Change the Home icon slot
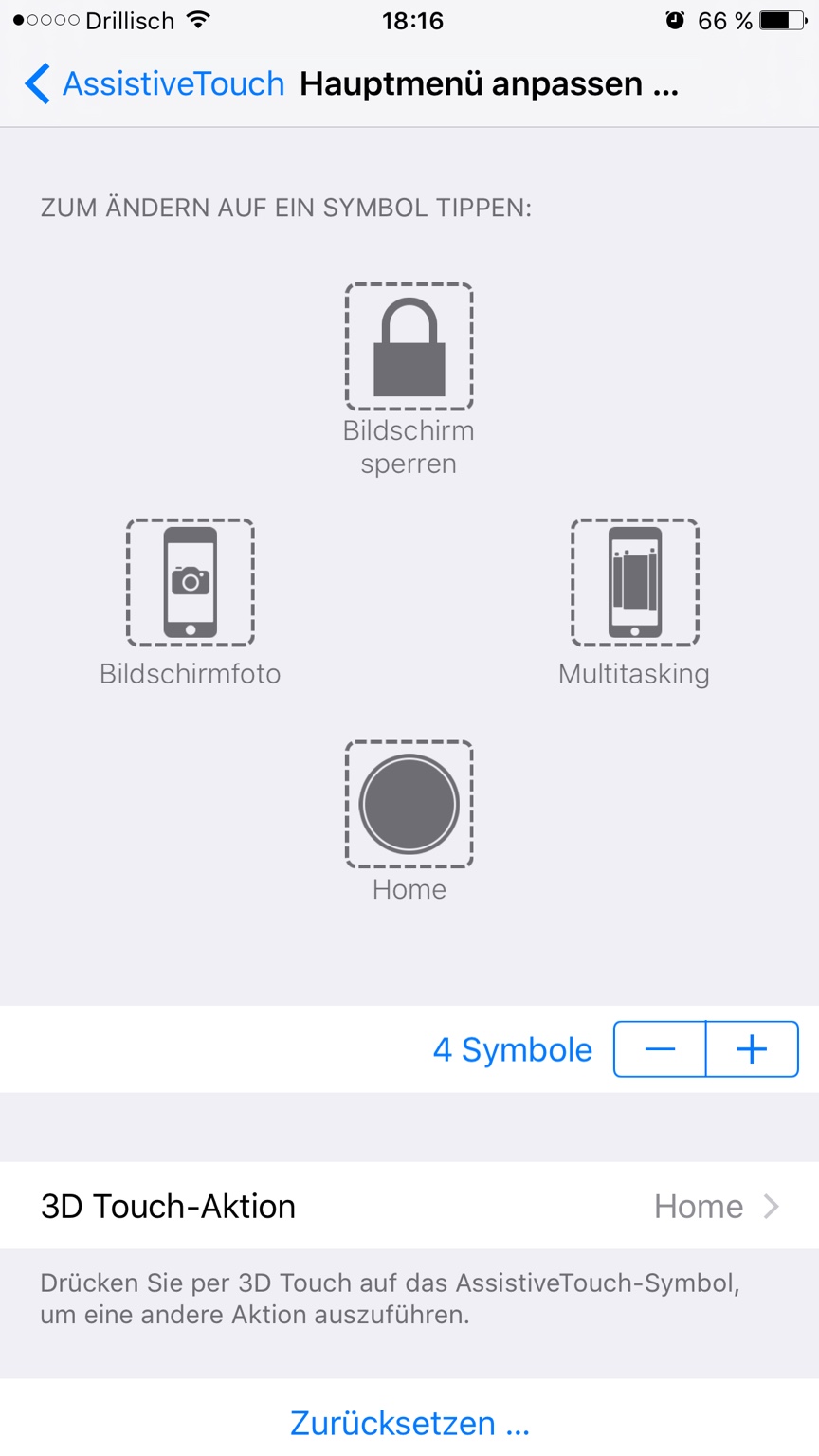 point(409,805)
